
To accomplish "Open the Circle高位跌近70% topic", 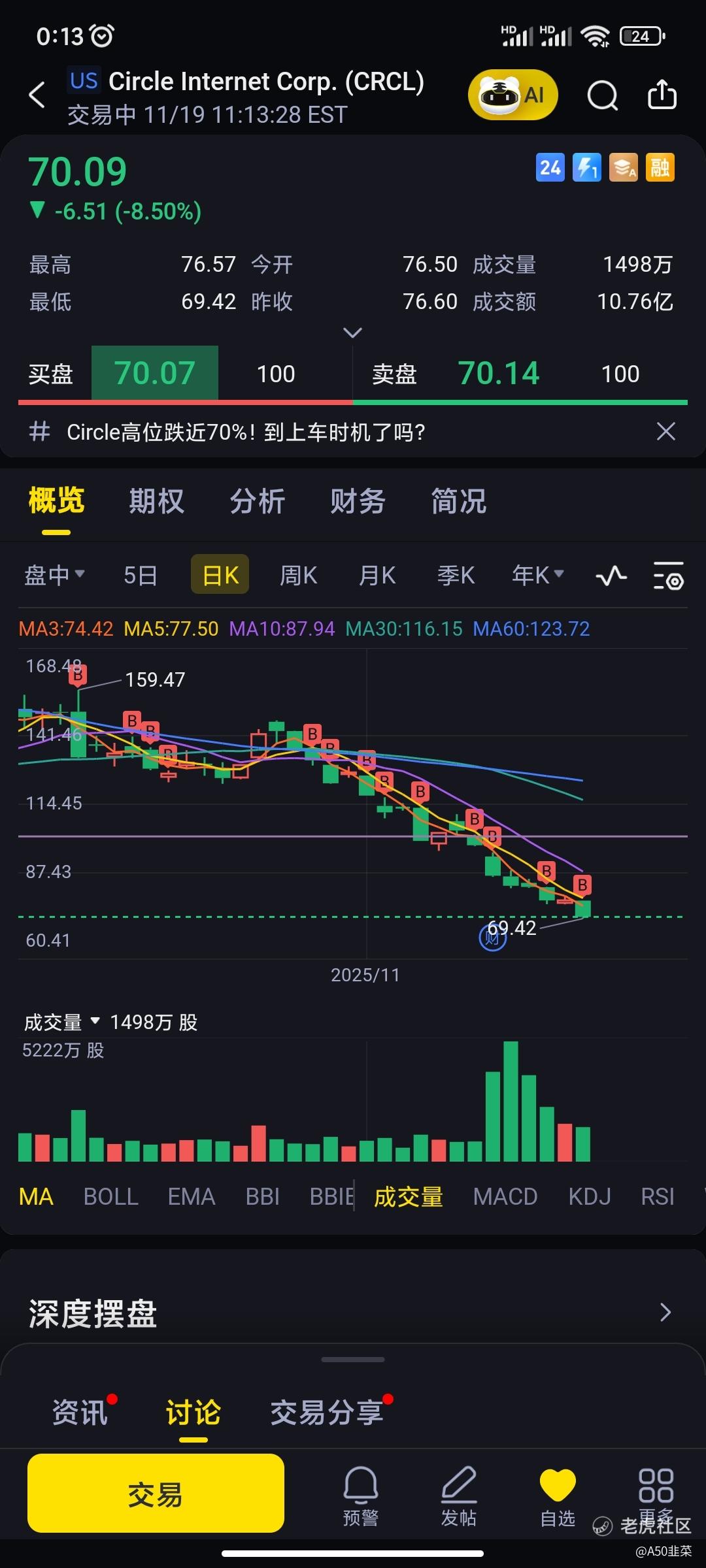I will pos(246,432).
